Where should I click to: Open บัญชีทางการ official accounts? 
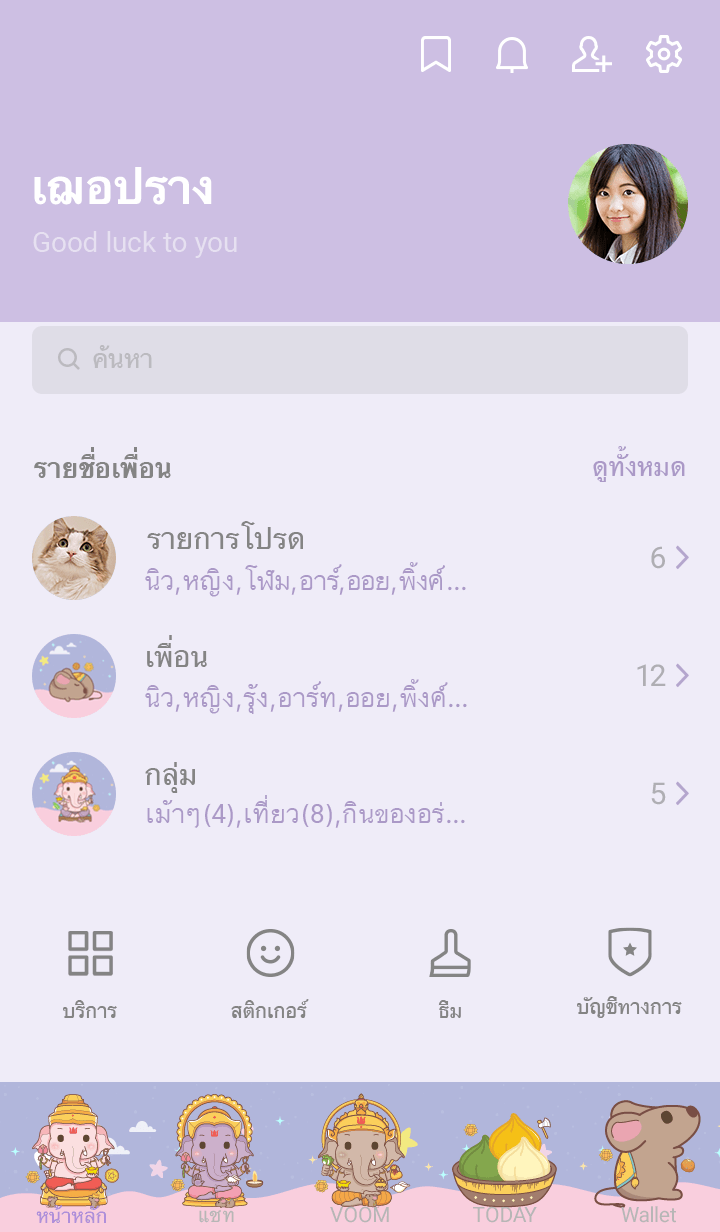(x=629, y=972)
